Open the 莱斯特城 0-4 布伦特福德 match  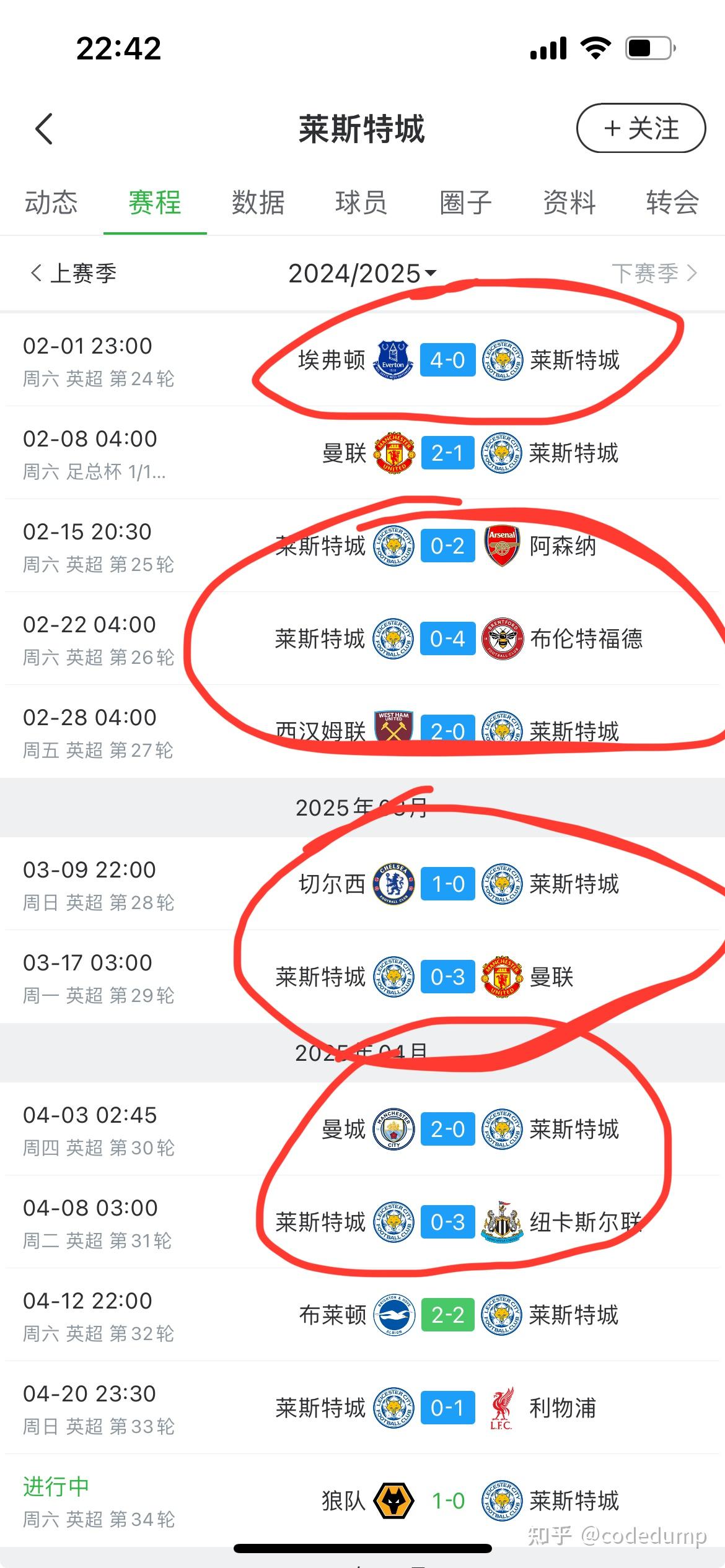click(x=447, y=638)
